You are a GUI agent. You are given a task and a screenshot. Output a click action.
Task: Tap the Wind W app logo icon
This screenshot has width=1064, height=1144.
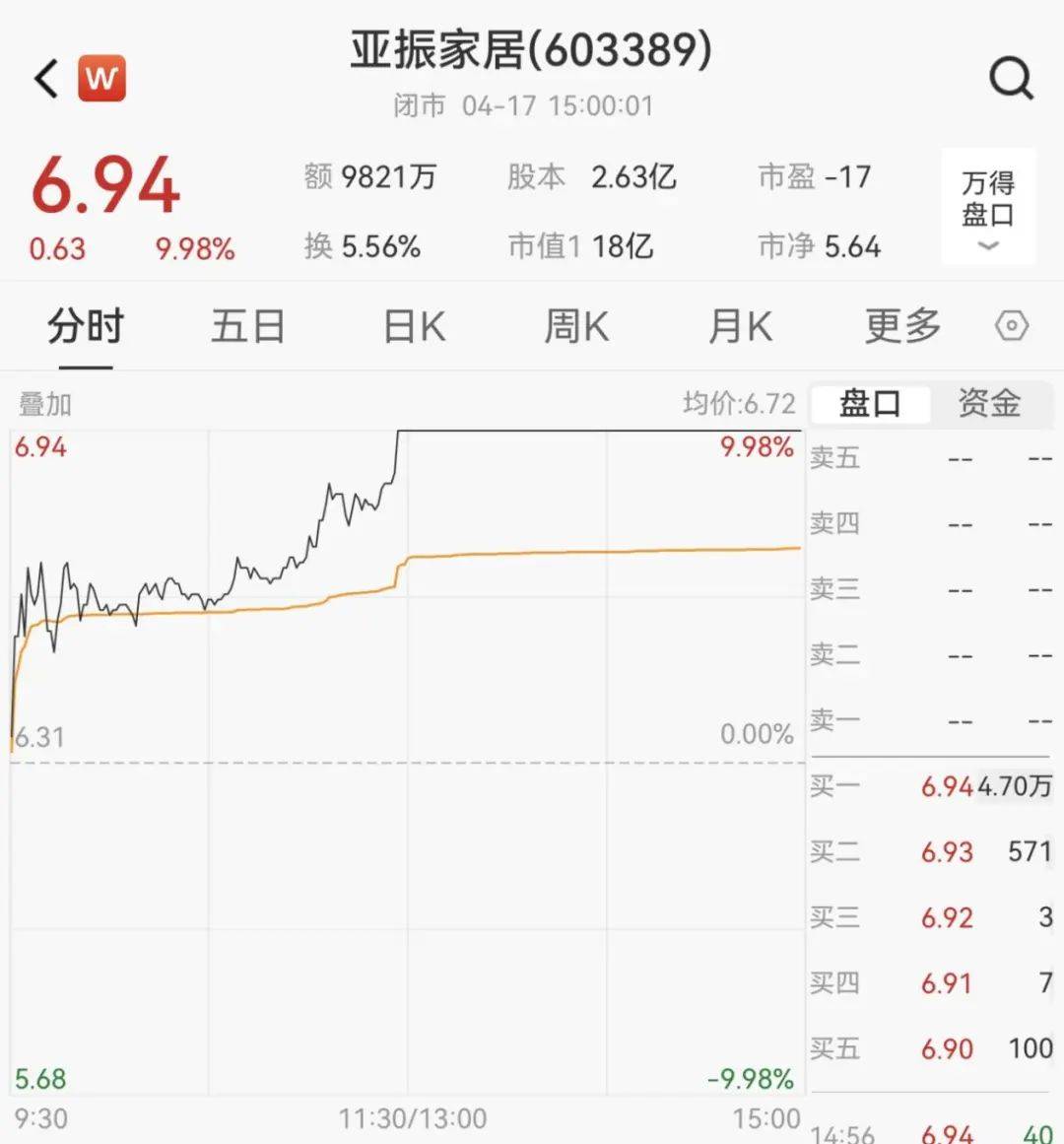click(101, 79)
